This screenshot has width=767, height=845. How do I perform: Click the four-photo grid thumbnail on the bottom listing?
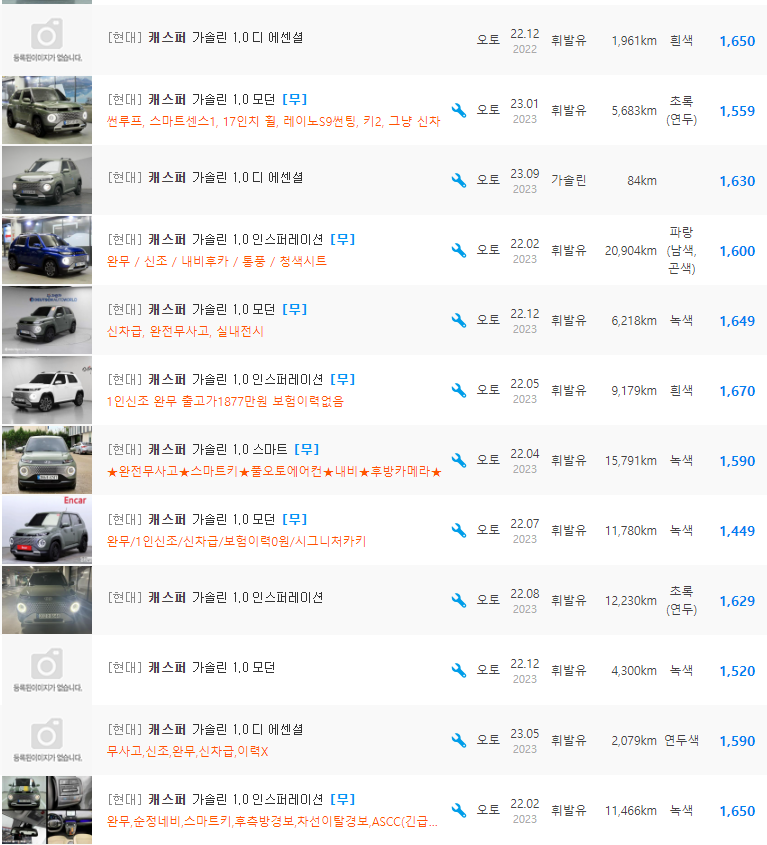[x=46, y=810]
